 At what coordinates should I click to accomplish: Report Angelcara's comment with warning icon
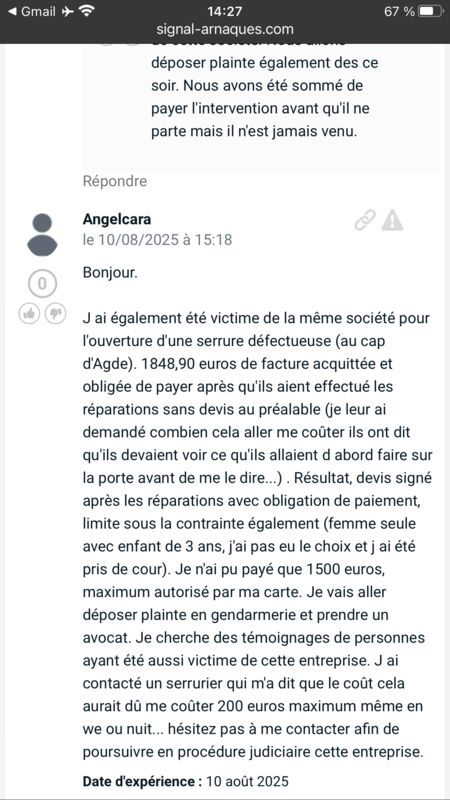[x=392, y=220]
